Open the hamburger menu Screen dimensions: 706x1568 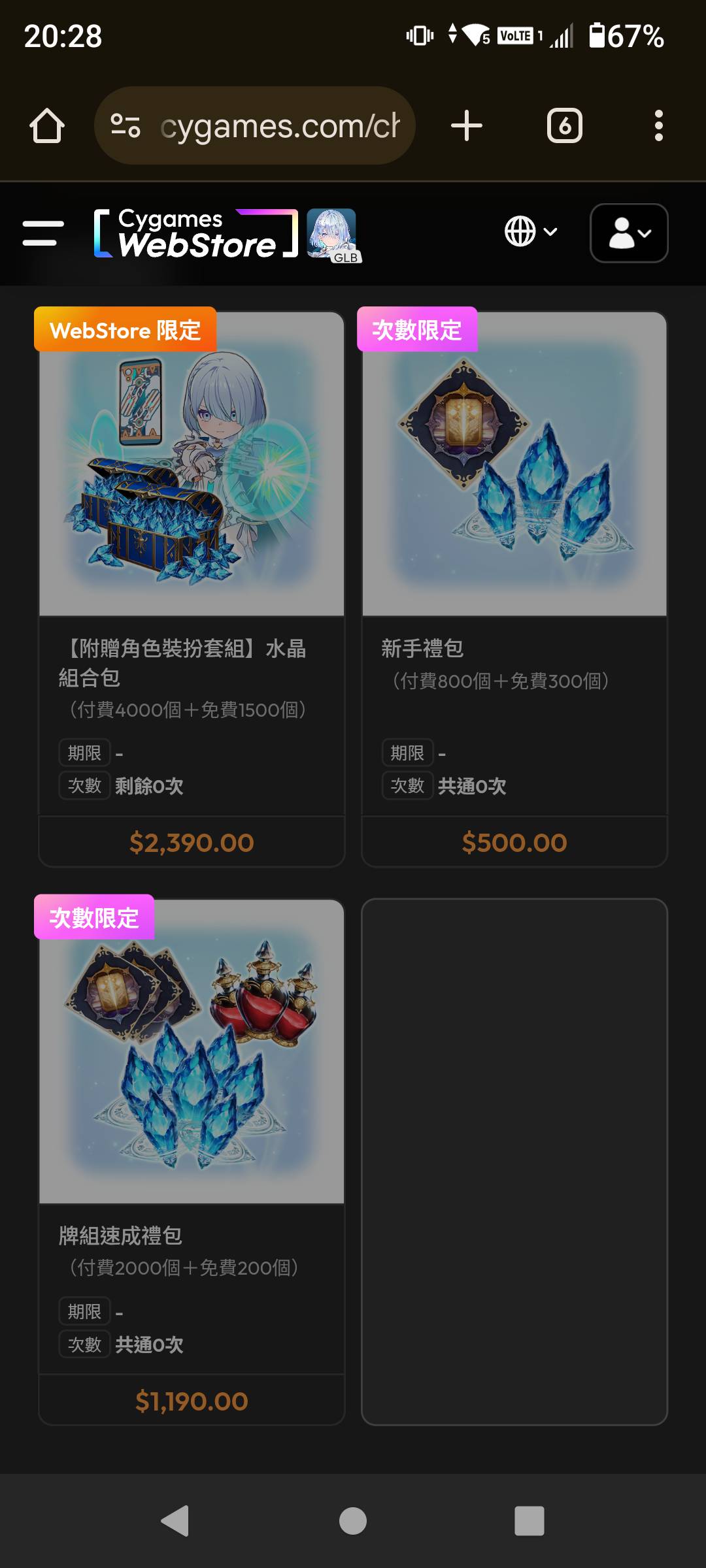[43, 233]
